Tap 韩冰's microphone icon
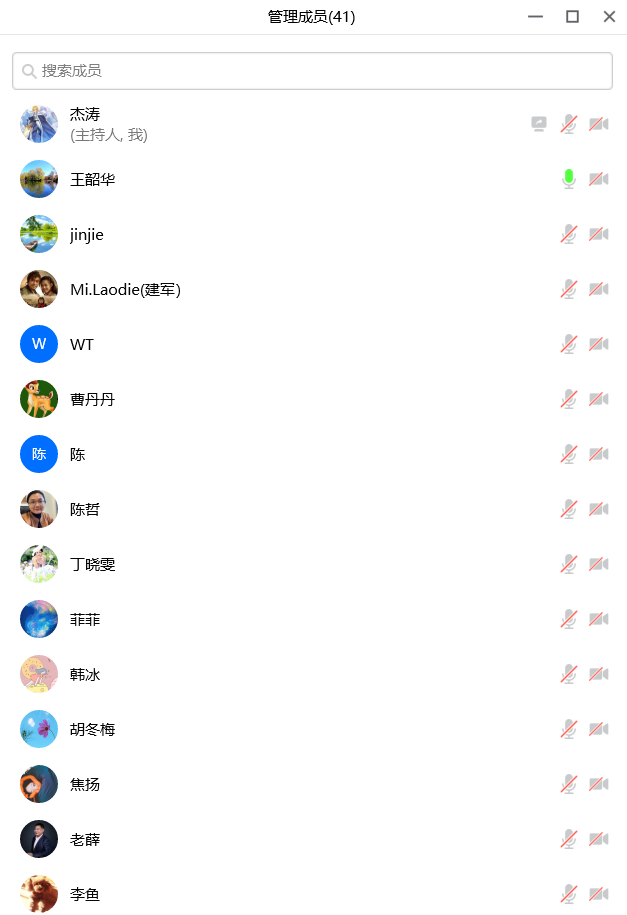The height and width of the screenshot is (915, 627). (x=569, y=674)
